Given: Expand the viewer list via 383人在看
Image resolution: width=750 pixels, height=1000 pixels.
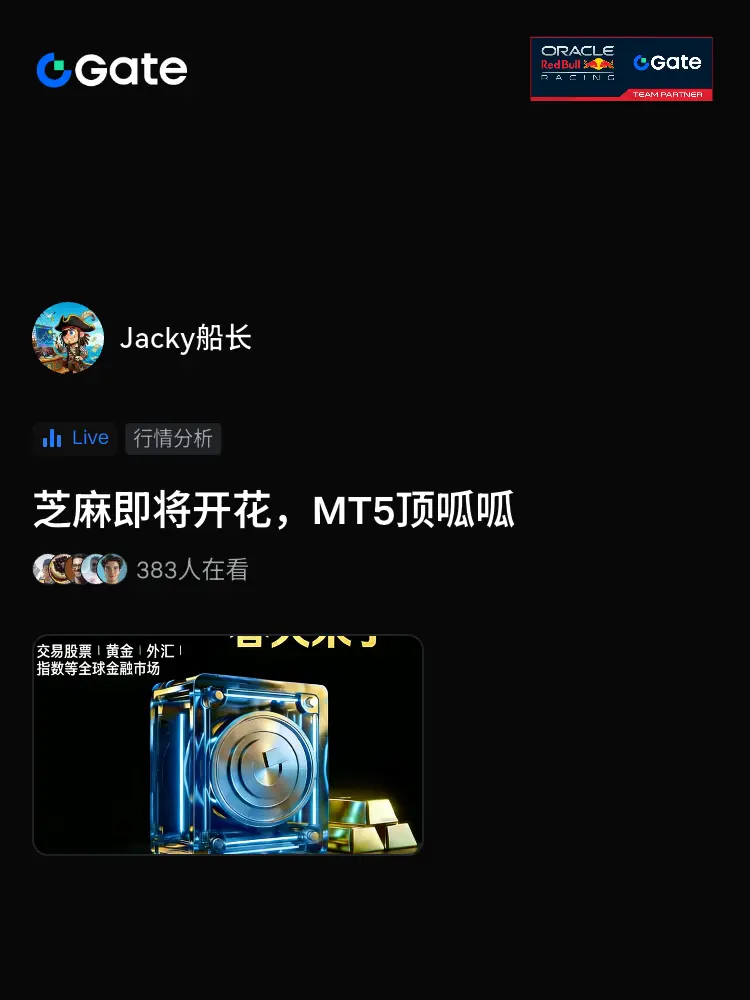Looking at the screenshot, I should click(x=193, y=569).
